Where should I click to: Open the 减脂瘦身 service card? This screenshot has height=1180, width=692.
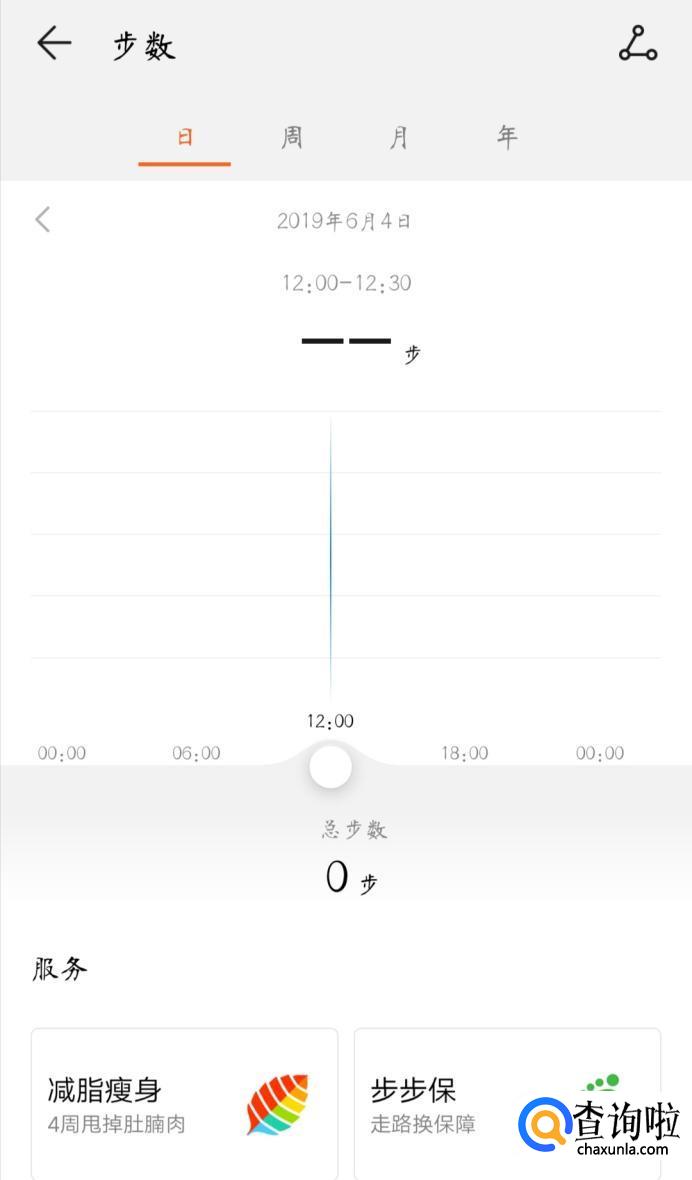(184, 1103)
